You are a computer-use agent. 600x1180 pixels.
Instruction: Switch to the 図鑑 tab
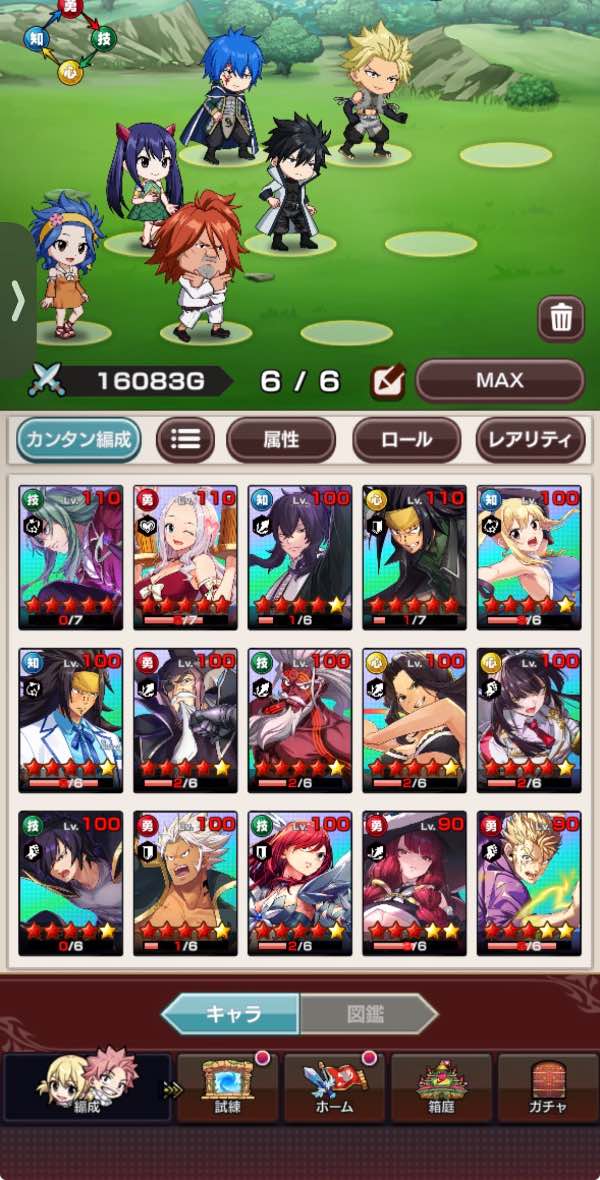pyautogui.click(x=367, y=1014)
